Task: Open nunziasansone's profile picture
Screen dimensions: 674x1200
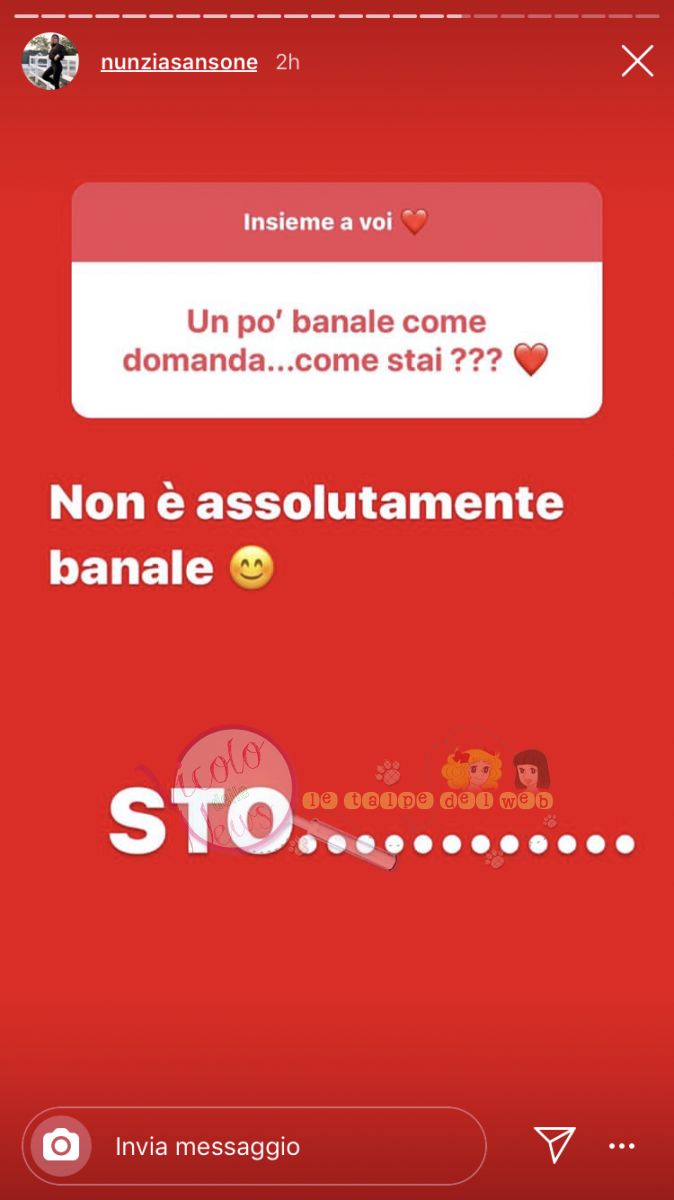Action: point(50,62)
